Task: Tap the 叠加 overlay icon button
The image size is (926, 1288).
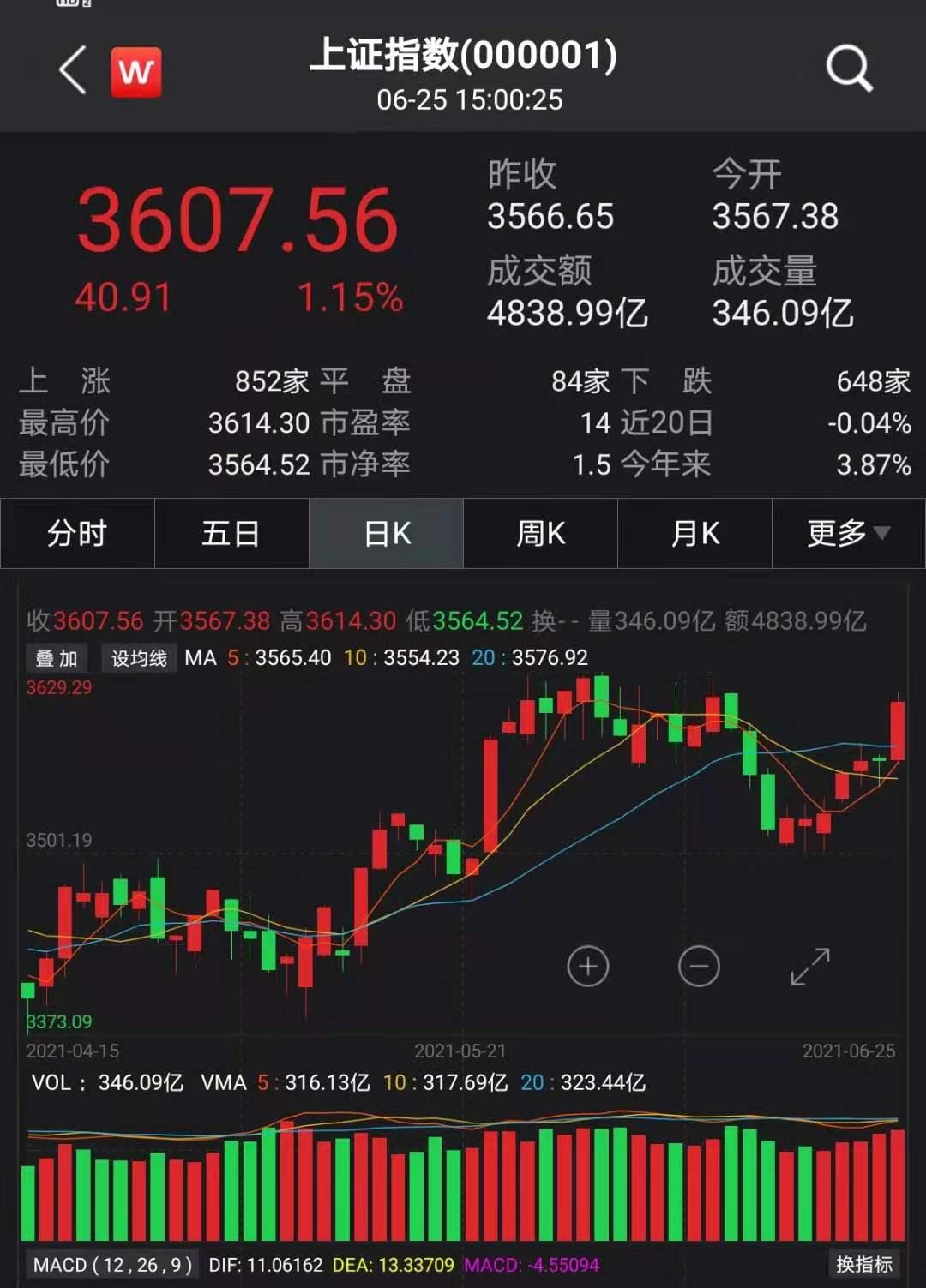Action: [x=56, y=656]
